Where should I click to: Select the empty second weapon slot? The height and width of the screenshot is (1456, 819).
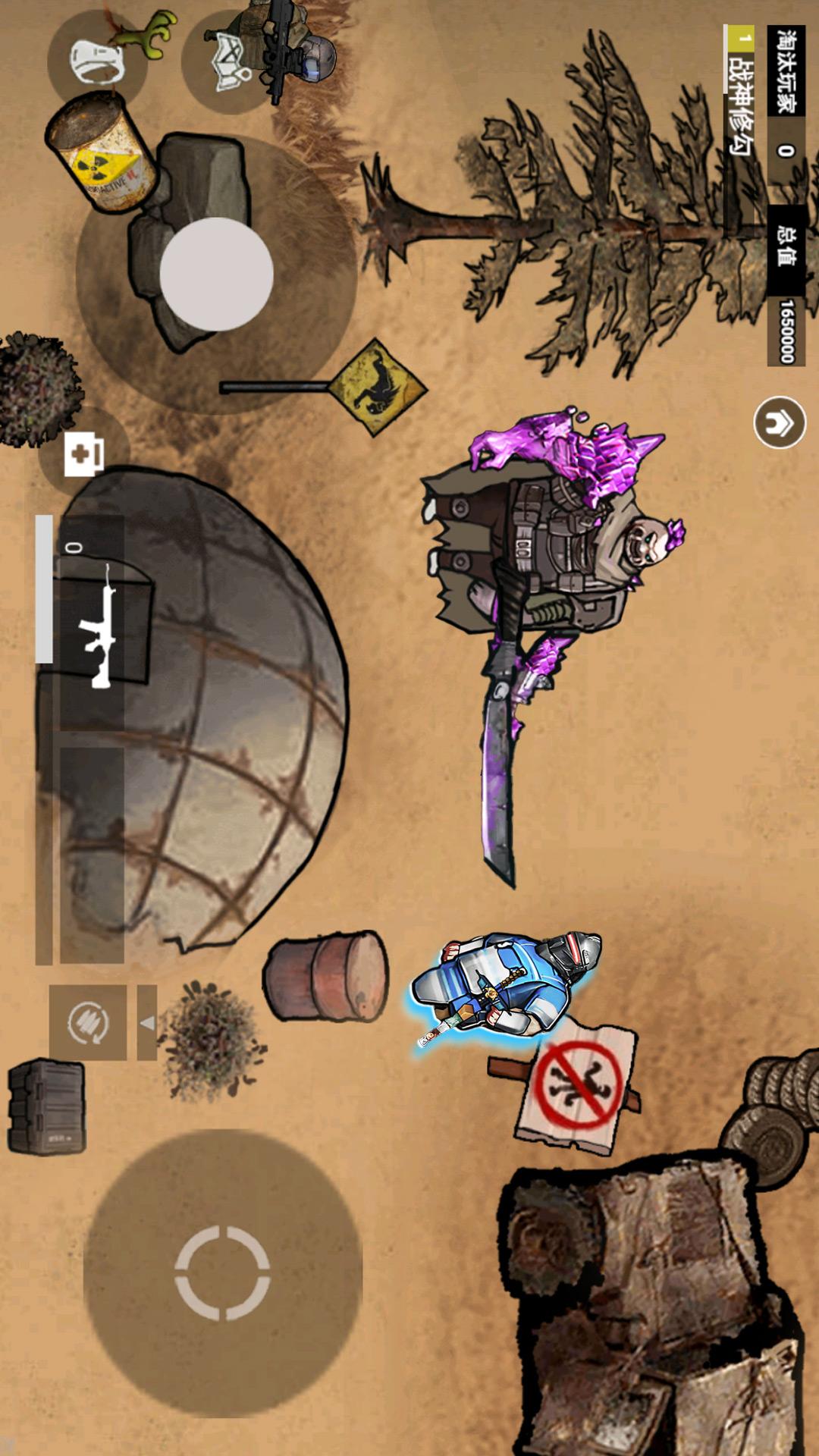click(92, 855)
